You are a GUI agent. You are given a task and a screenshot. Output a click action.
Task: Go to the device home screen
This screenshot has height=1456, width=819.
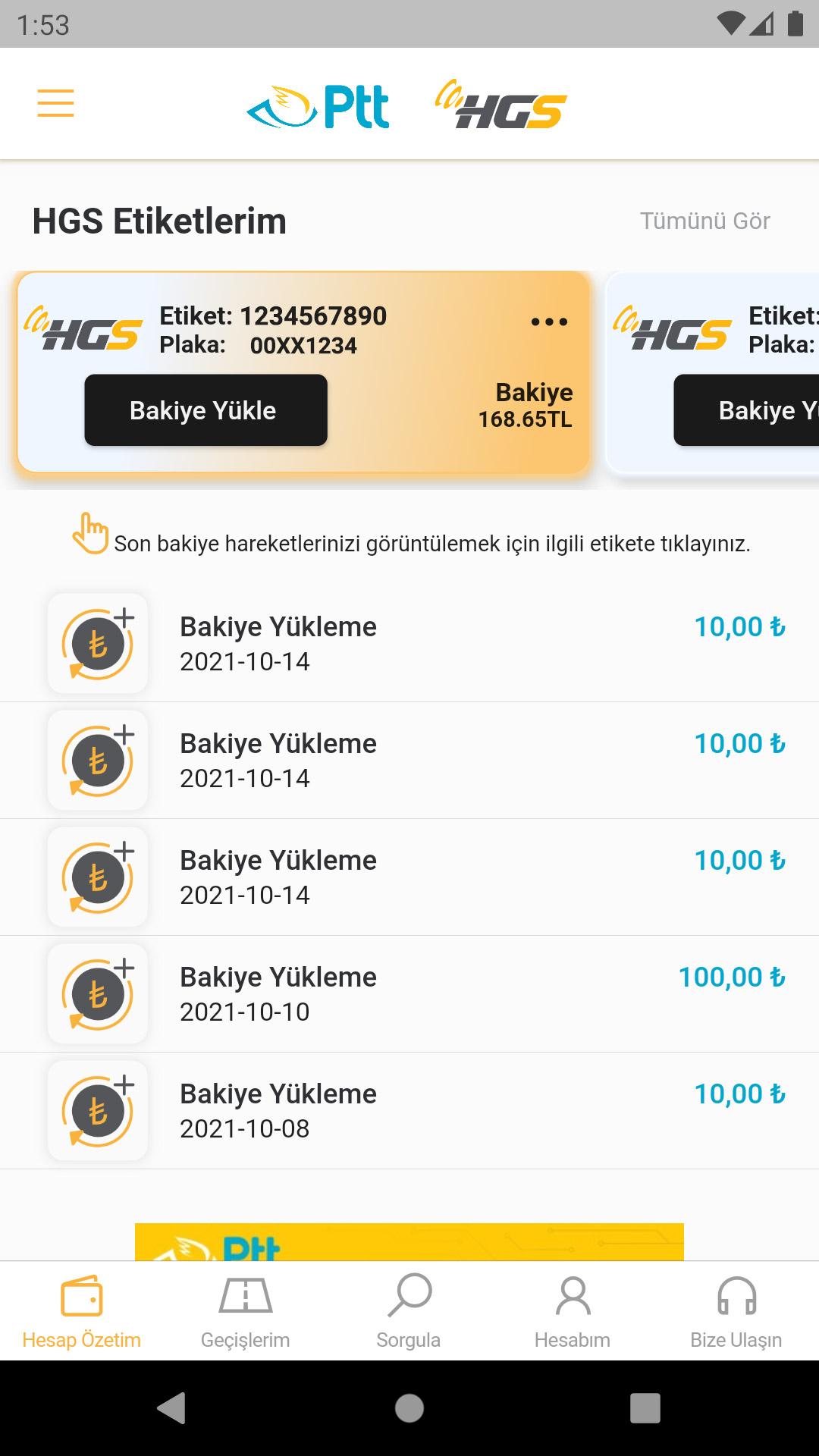409,1408
